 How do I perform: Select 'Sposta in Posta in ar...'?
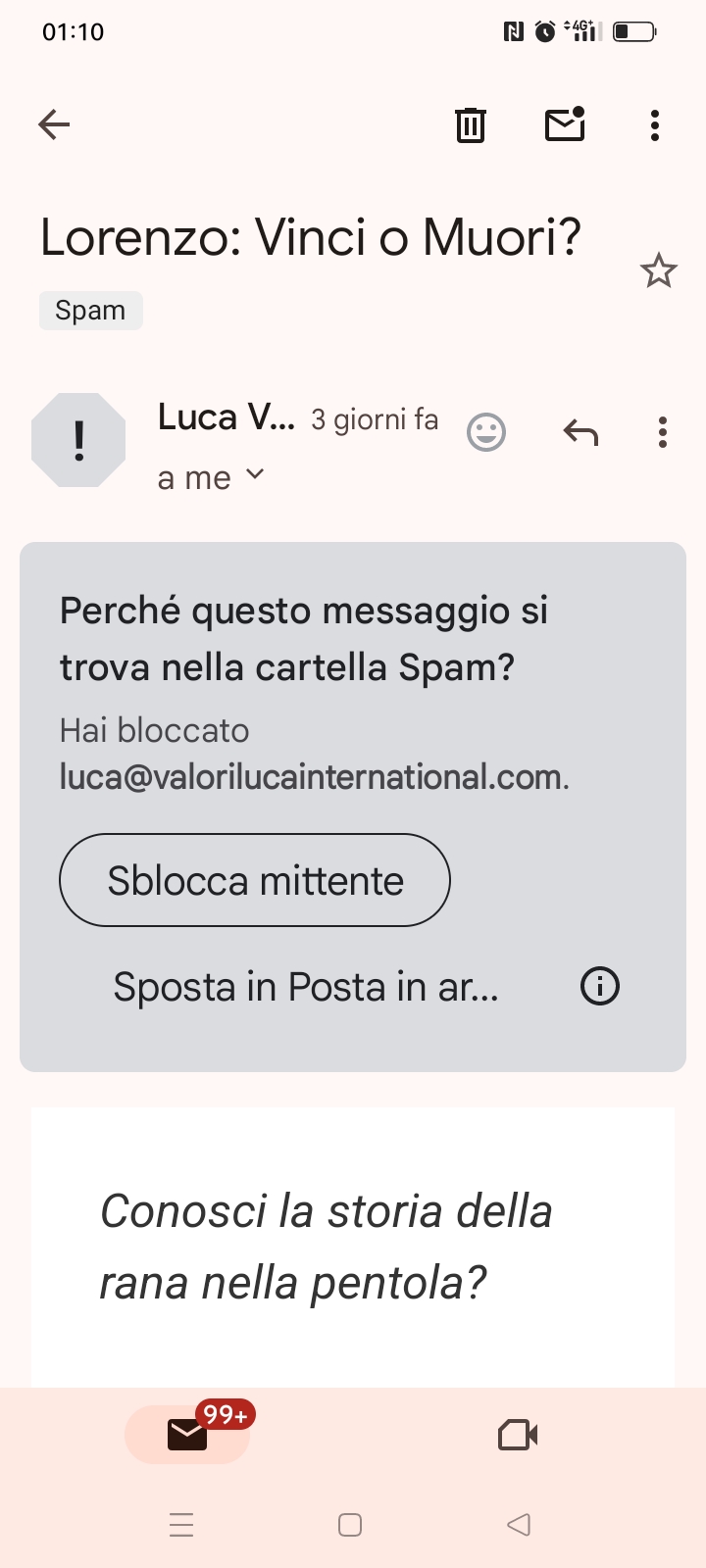(306, 987)
